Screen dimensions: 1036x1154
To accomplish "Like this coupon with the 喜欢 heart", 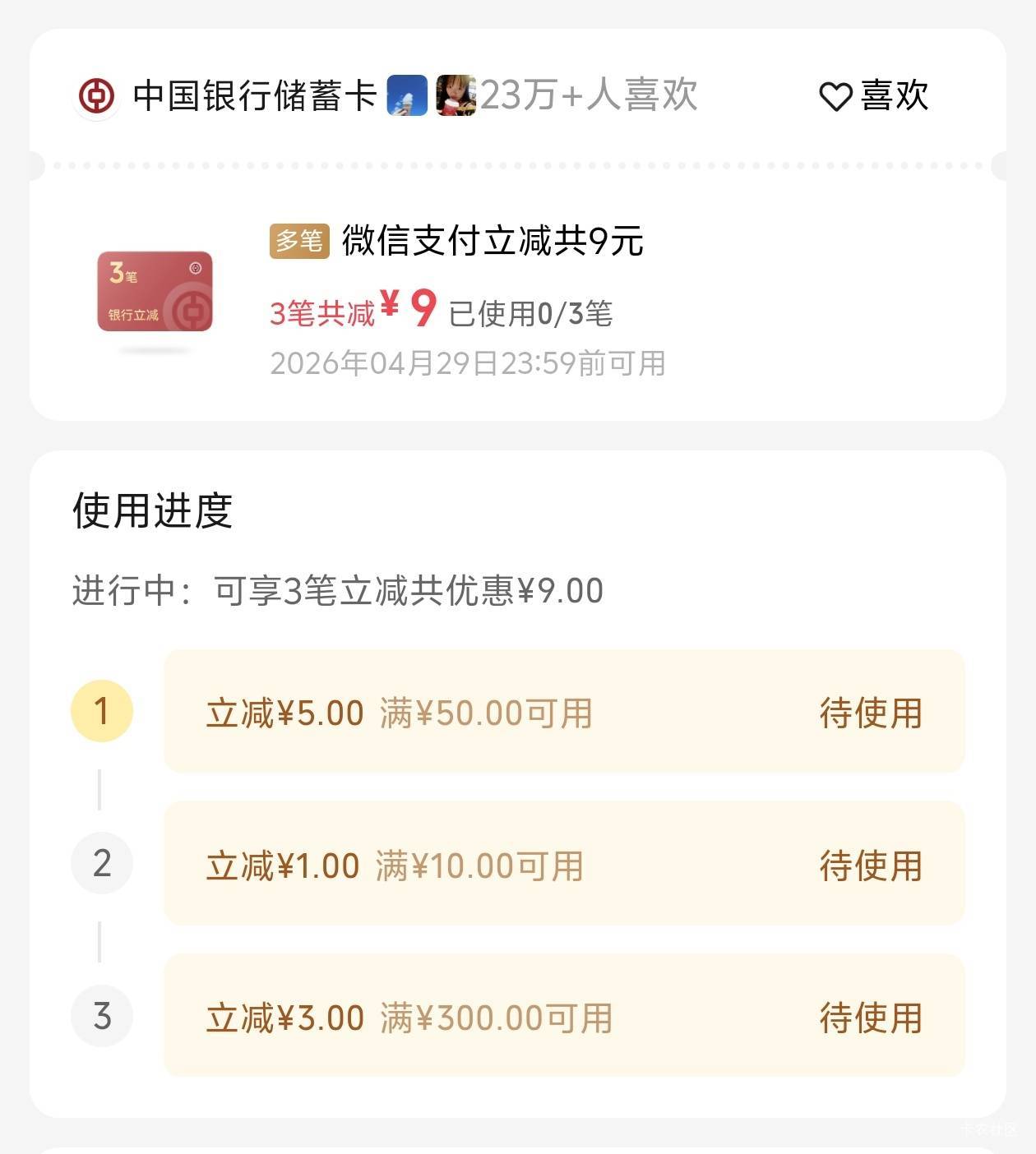I will point(873,96).
